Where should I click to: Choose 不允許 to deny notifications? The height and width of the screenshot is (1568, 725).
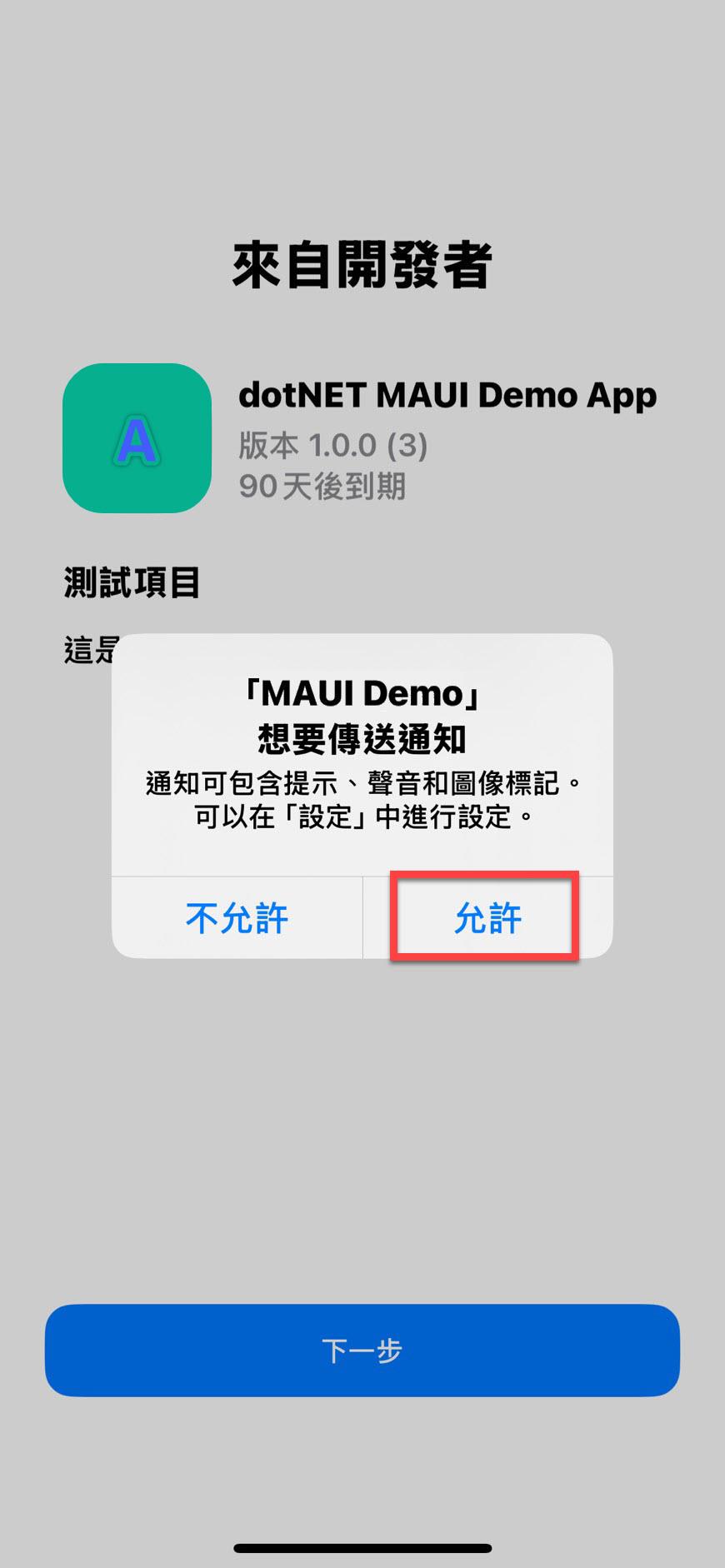[237, 918]
